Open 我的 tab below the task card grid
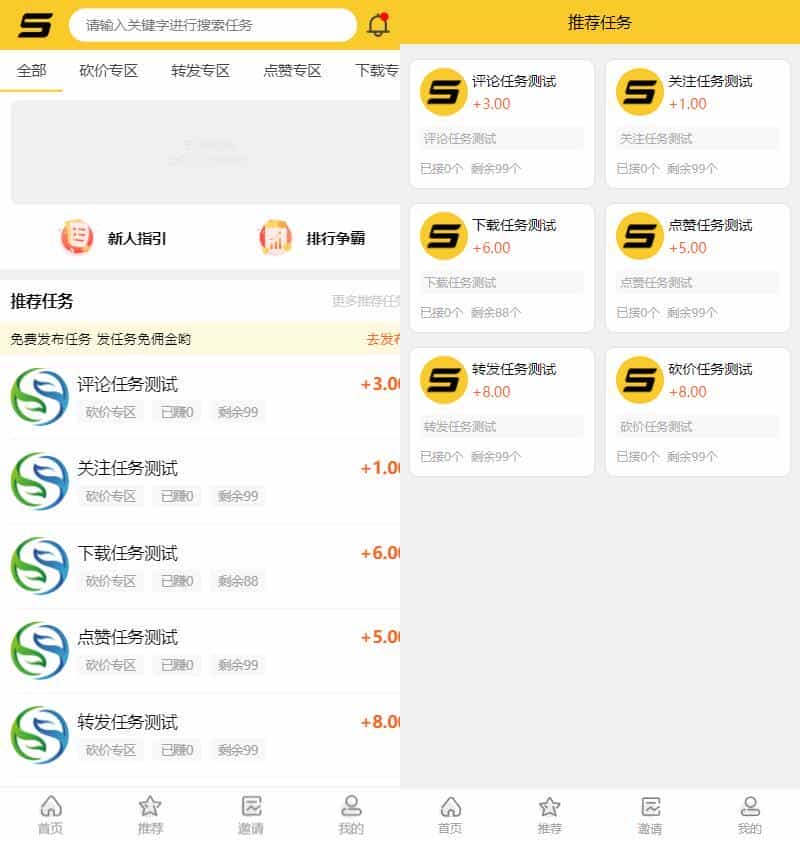This screenshot has height=841, width=800. [750, 814]
